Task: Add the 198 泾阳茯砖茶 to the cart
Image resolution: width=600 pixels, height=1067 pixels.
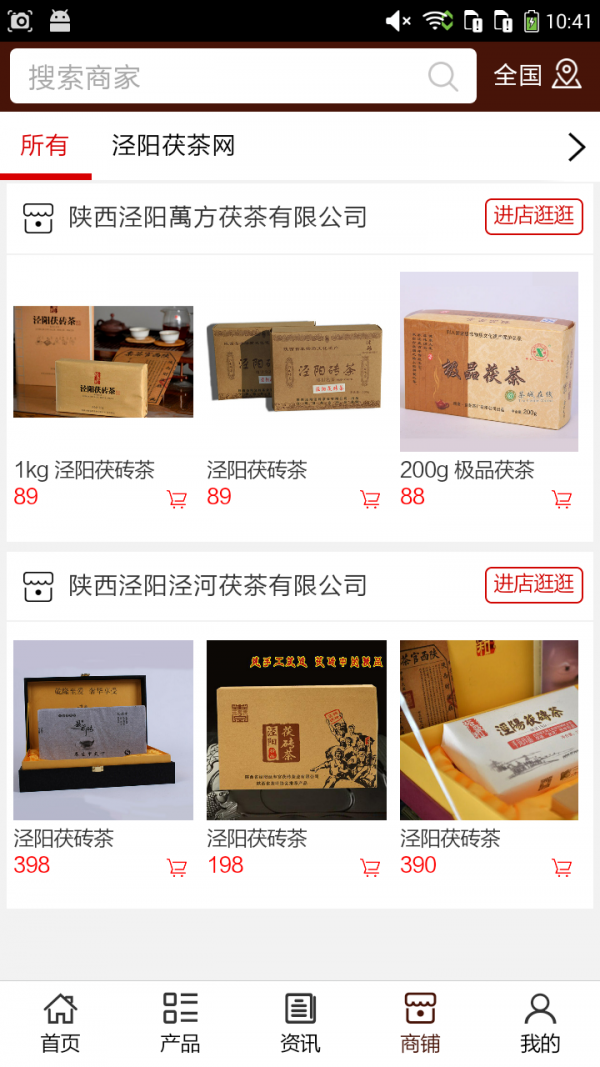Action: click(x=370, y=867)
